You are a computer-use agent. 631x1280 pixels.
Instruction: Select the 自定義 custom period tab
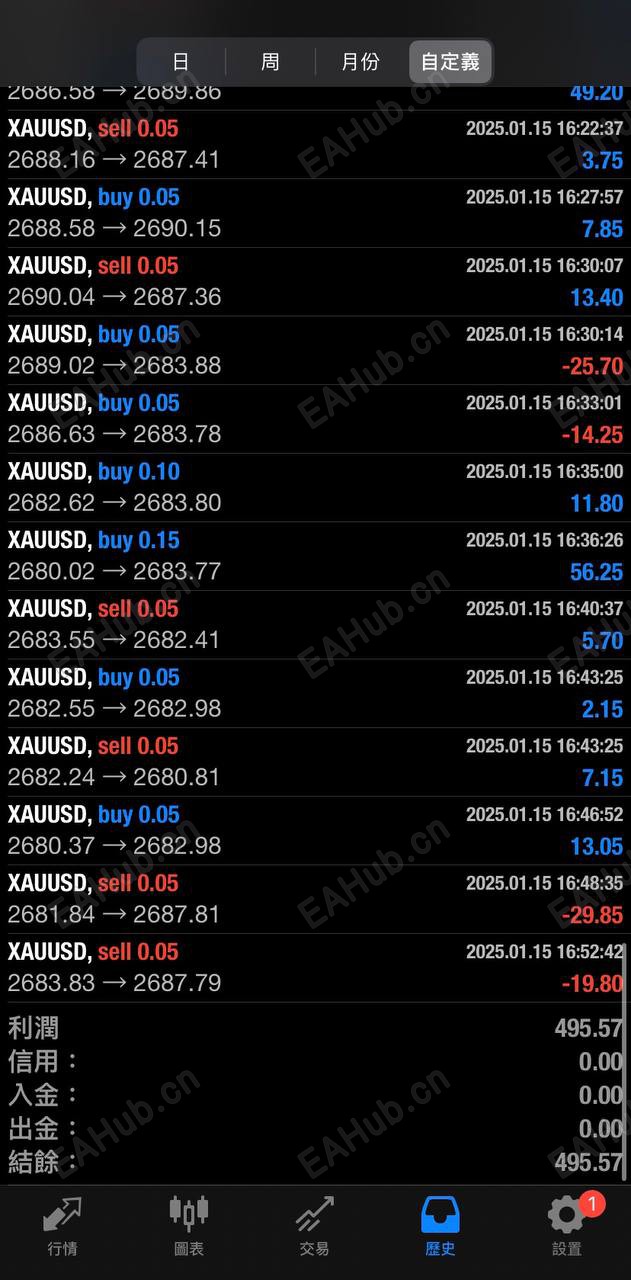pos(450,62)
